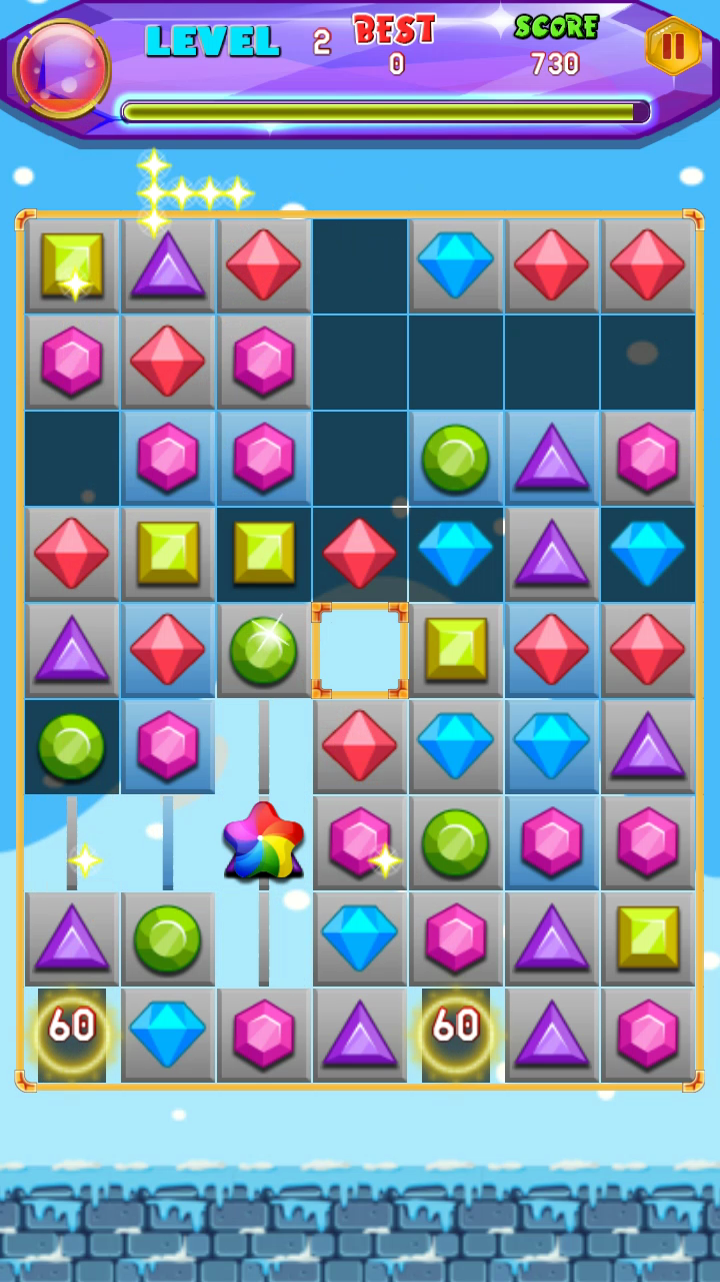Select the green round gem beside the framed cell
Image resolution: width=720 pixels, height=1282 pixels.
[x=263, y=650]
